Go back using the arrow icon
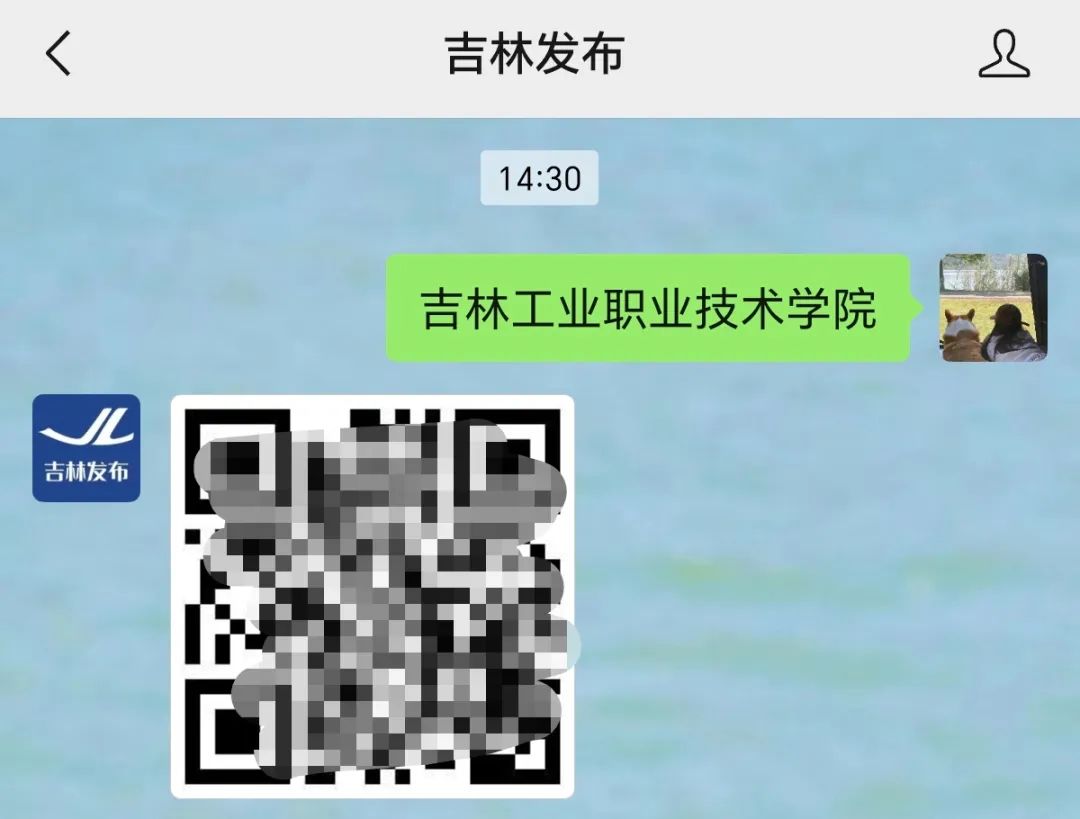Viewport: 1080px width, 819px height. (x=58, y=54)
